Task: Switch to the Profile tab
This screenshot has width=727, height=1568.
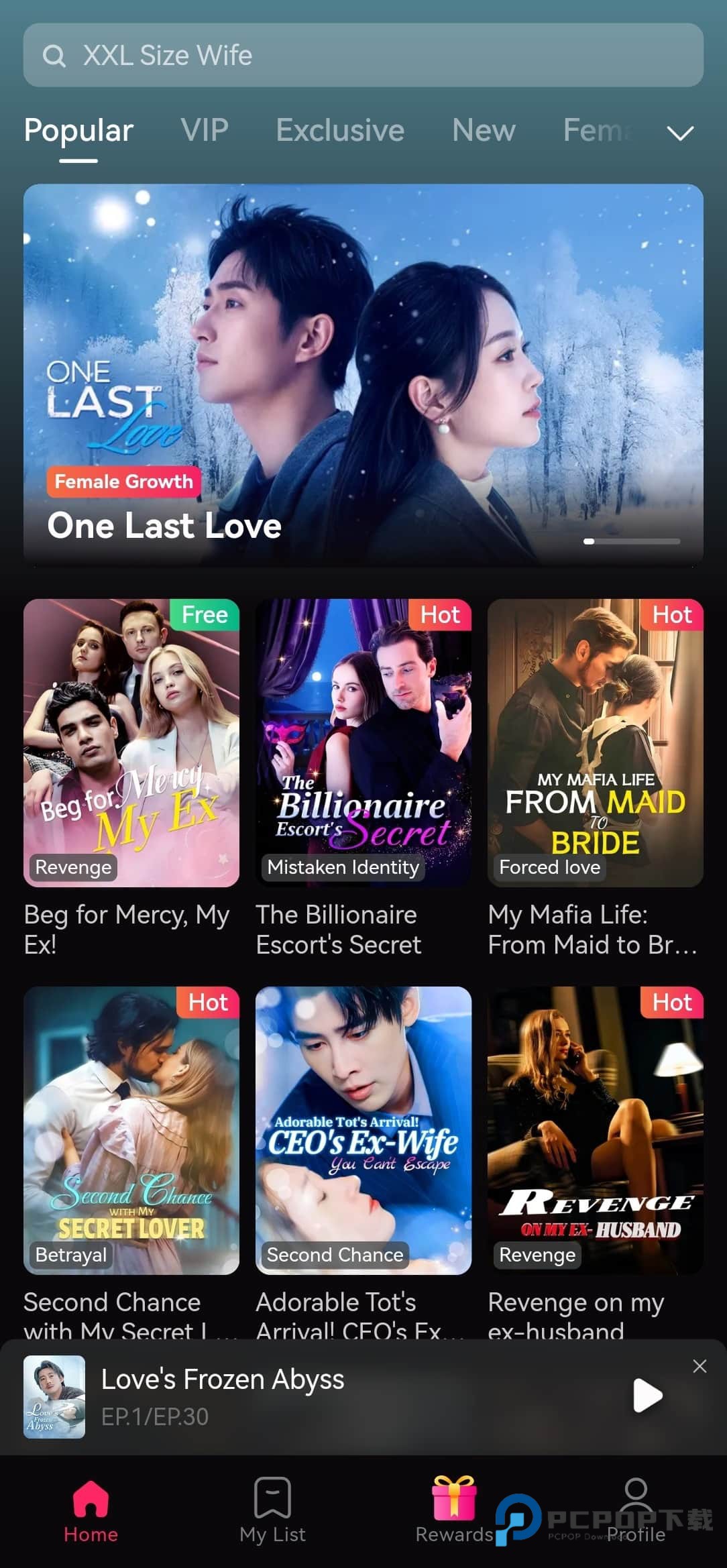Action: (x=636, y=1509)
